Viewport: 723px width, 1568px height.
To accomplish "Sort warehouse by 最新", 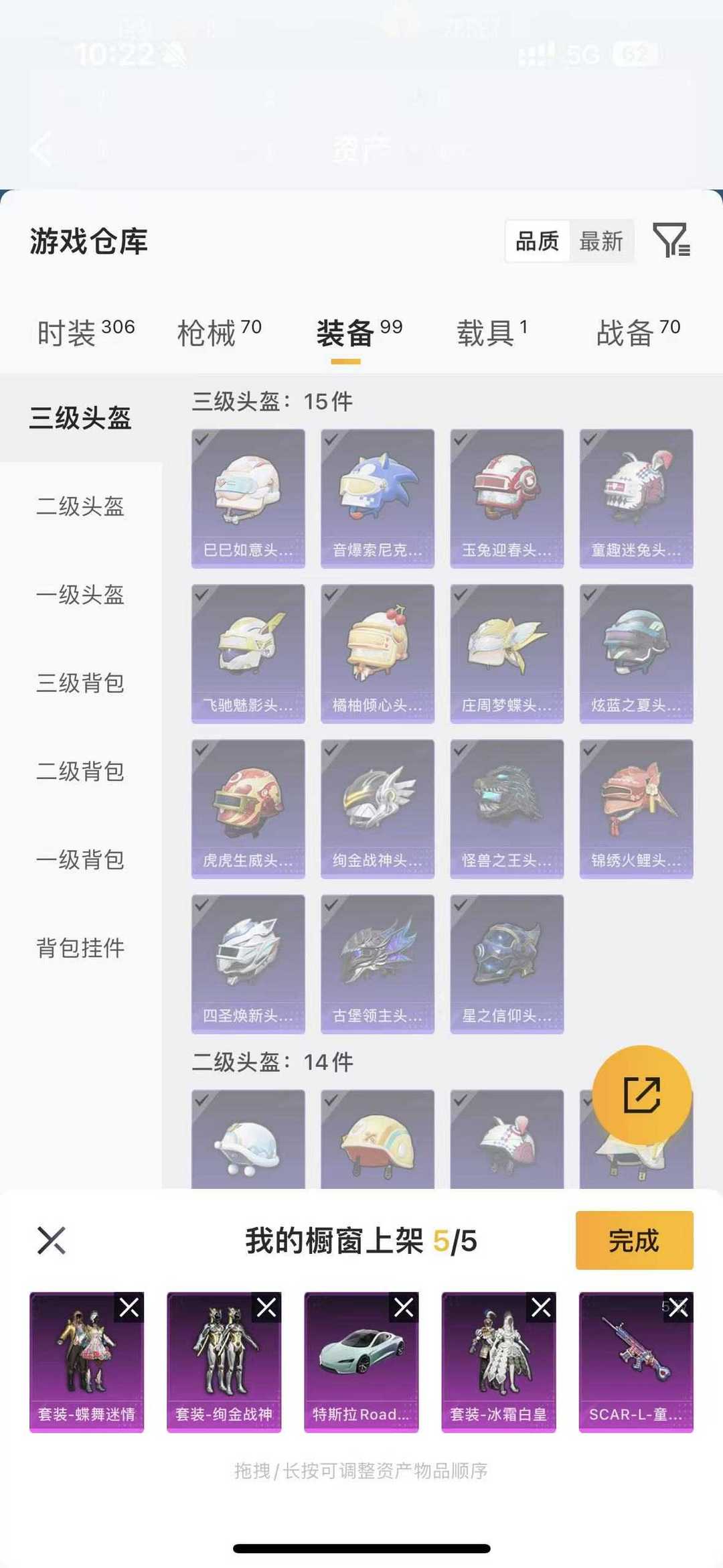I will pyautogui.click(x=600, y=241).
